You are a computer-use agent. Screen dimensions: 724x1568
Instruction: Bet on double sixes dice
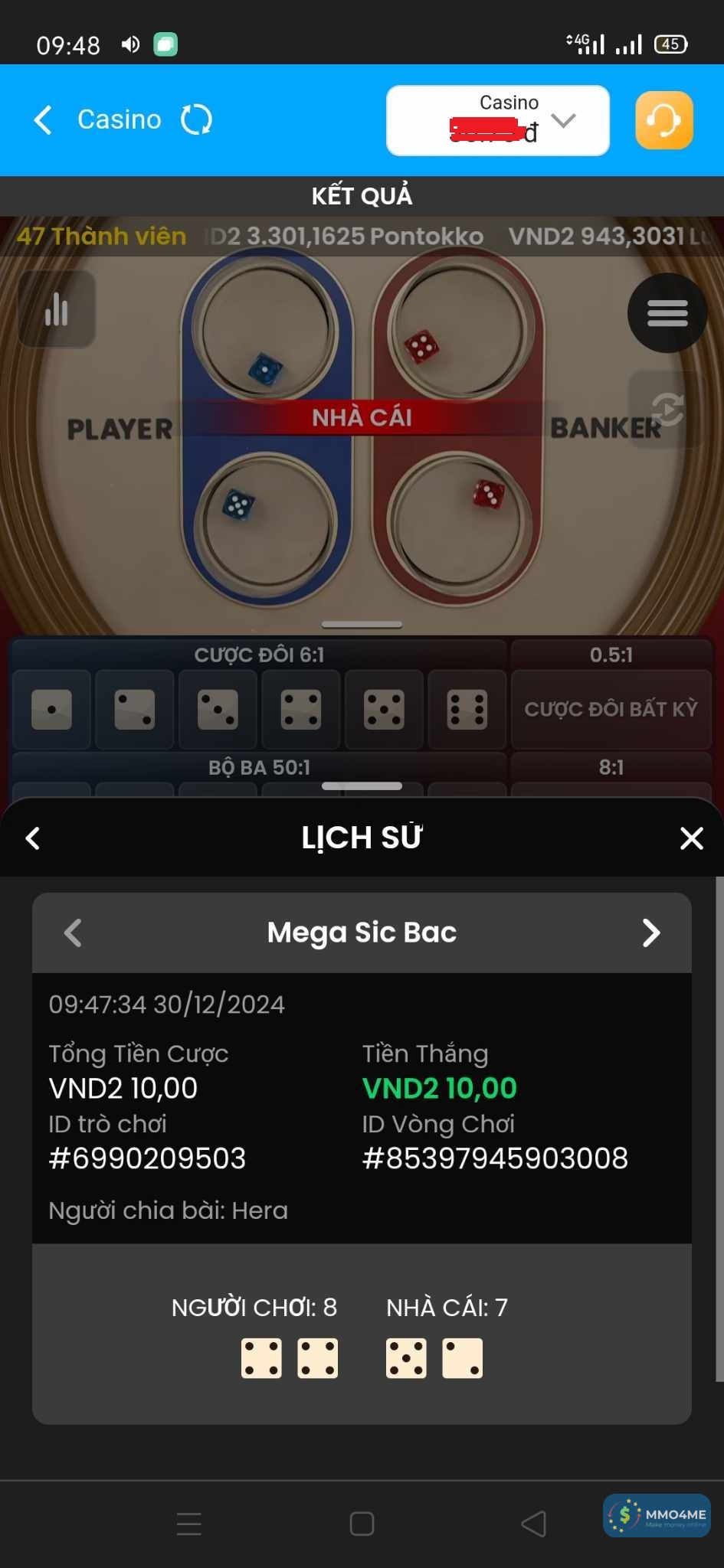467,710
